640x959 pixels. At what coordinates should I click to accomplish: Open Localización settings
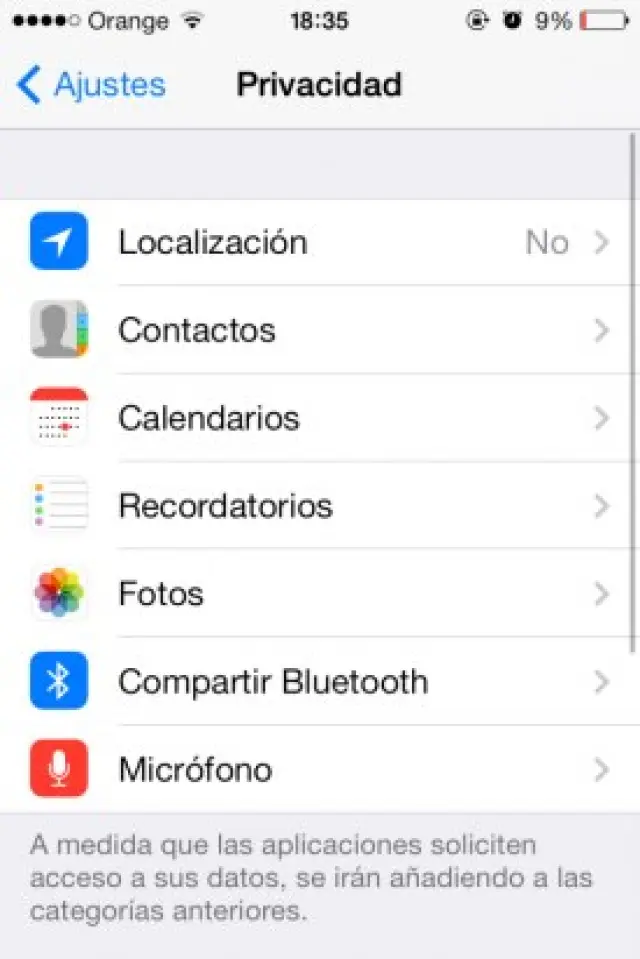[320, 242]
